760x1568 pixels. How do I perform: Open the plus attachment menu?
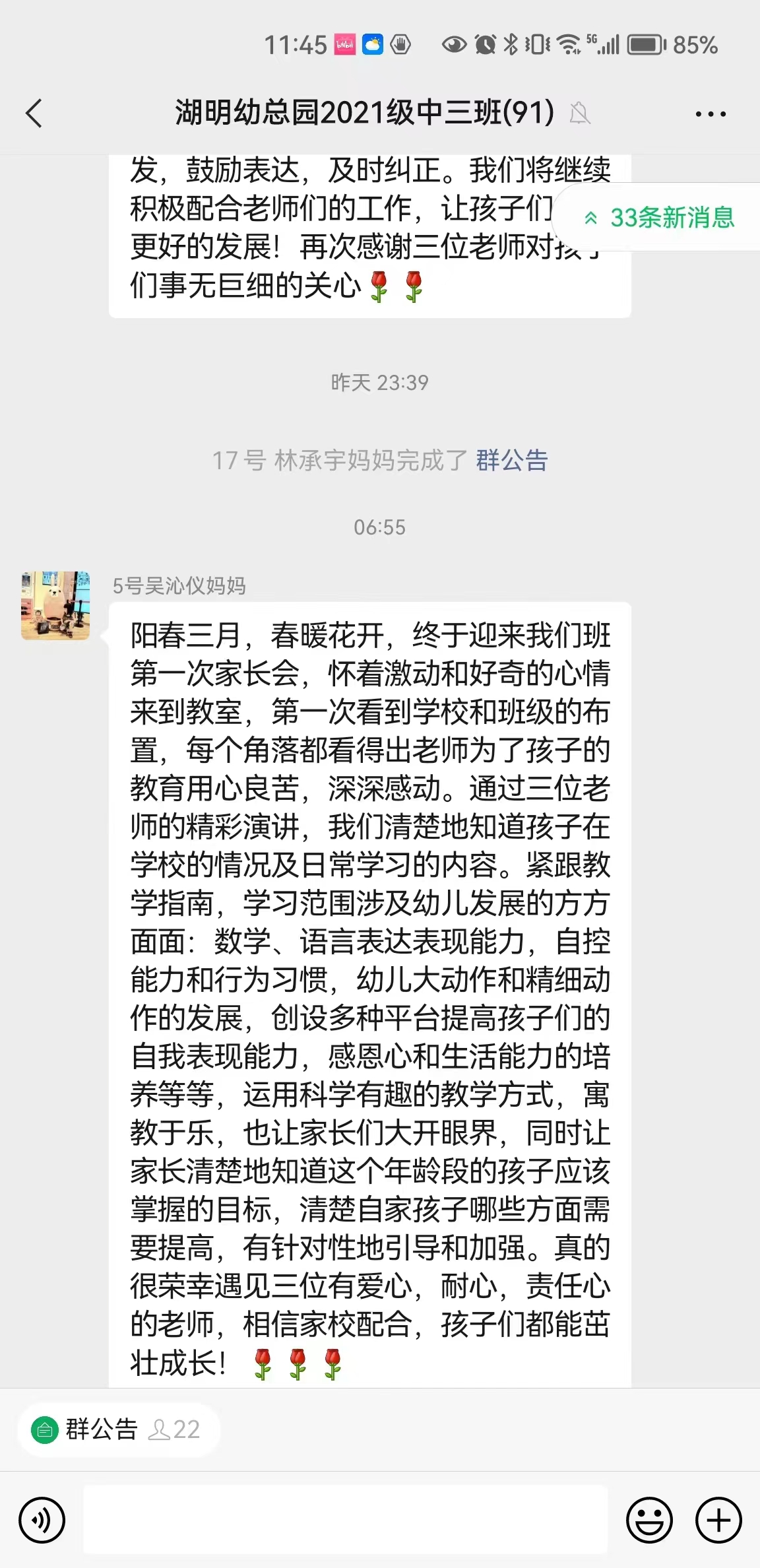(718, 1520)
